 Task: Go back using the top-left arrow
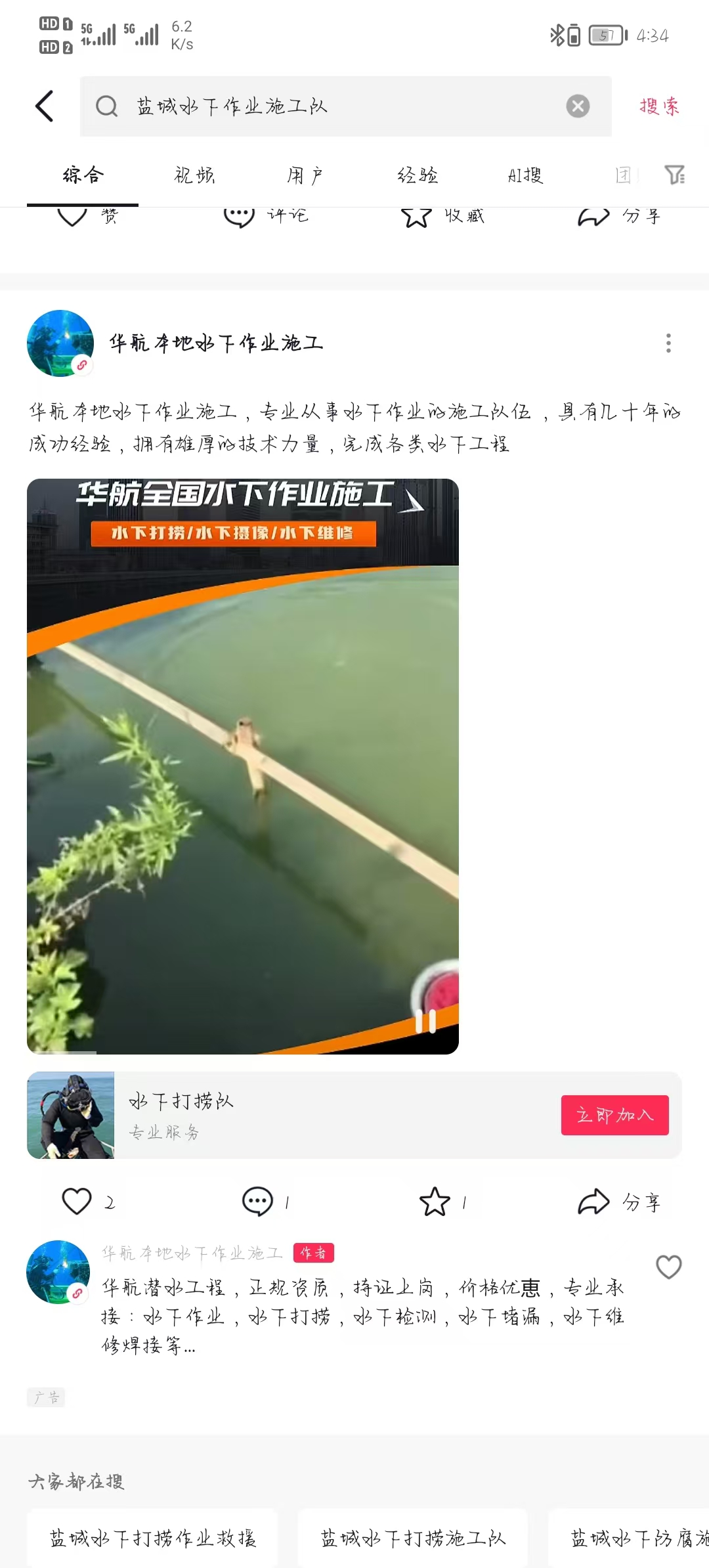pyautogui.click(x=44, y=106)
